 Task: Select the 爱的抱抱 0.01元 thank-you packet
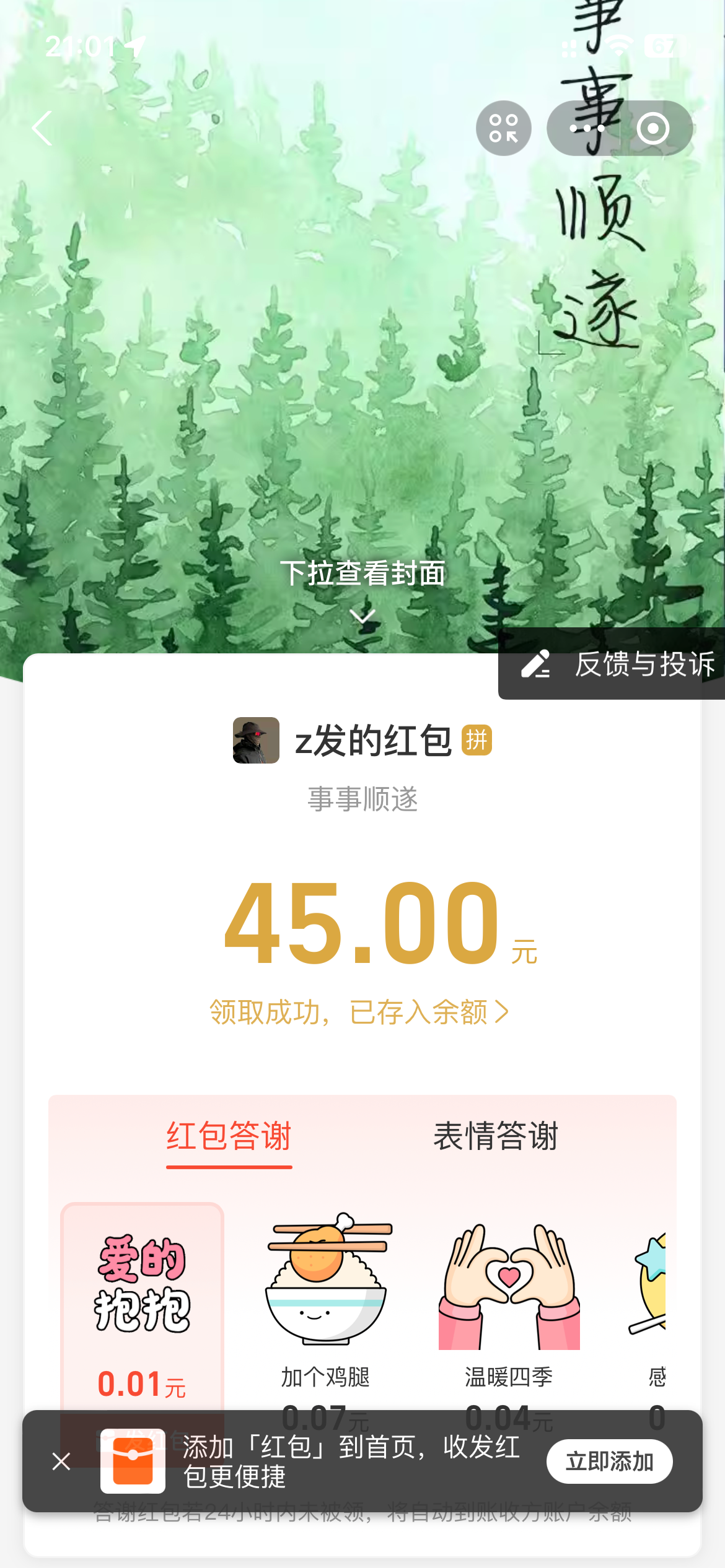142,1307
